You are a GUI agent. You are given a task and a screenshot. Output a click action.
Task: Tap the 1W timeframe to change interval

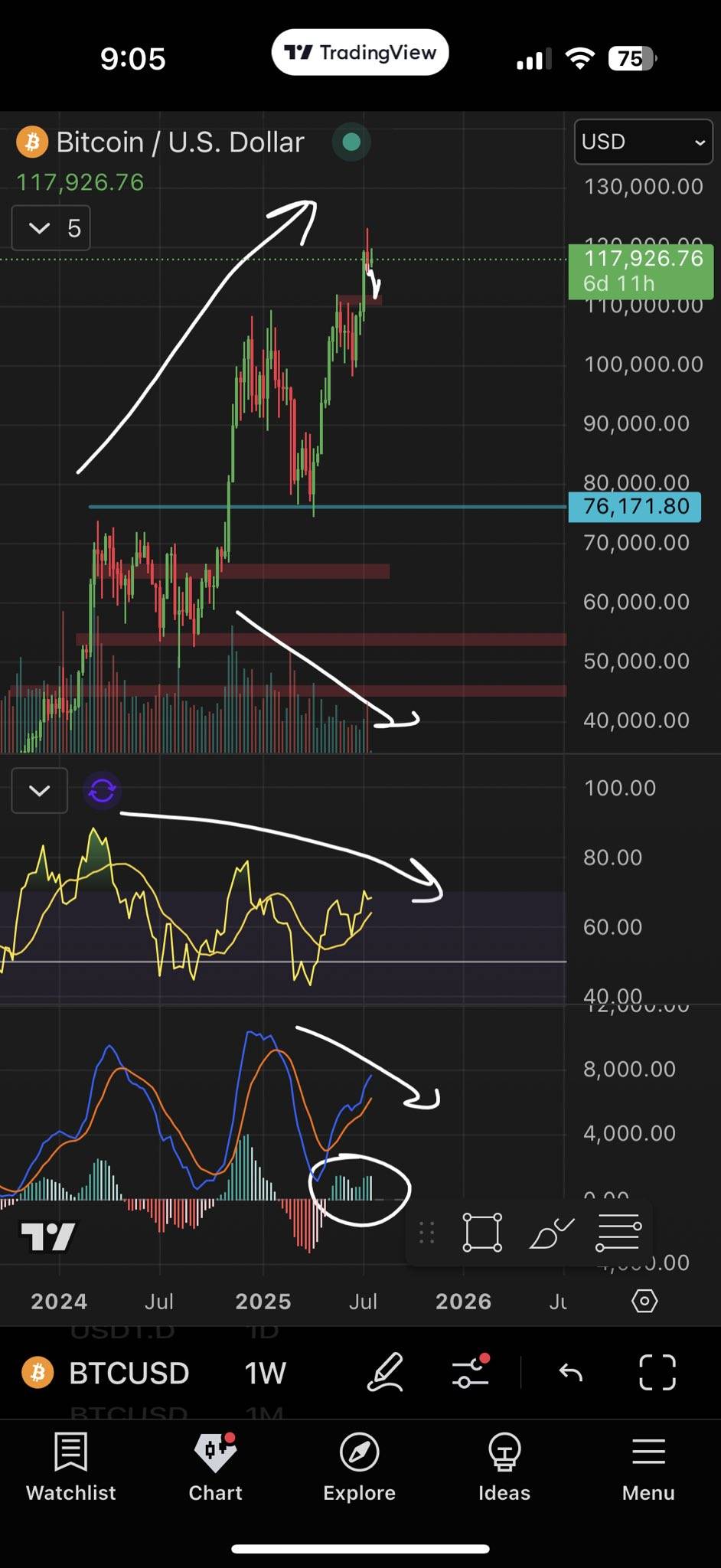(x=265, y=1373)
